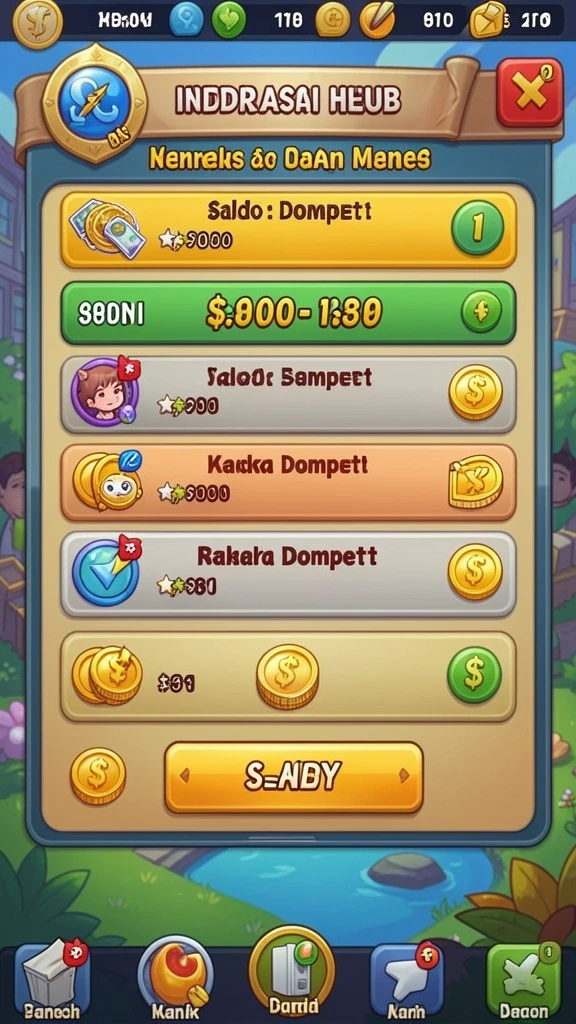Tap the coin icon on Rakaka Dompett
Image resolution: width=576 pixels, height=1024 pixels.
pyautogui.click(x=475, y=571)
